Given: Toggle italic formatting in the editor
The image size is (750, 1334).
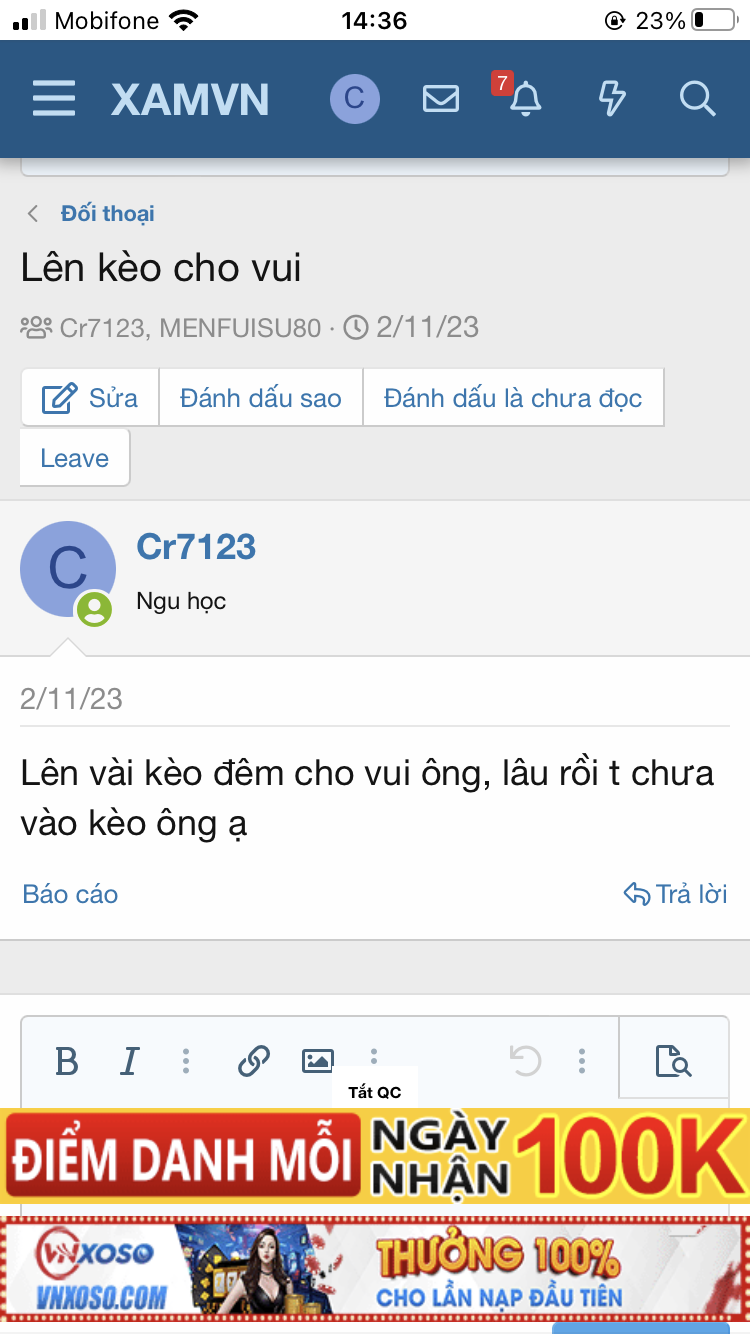Looking at the screenshot, I should (129, 1061).
